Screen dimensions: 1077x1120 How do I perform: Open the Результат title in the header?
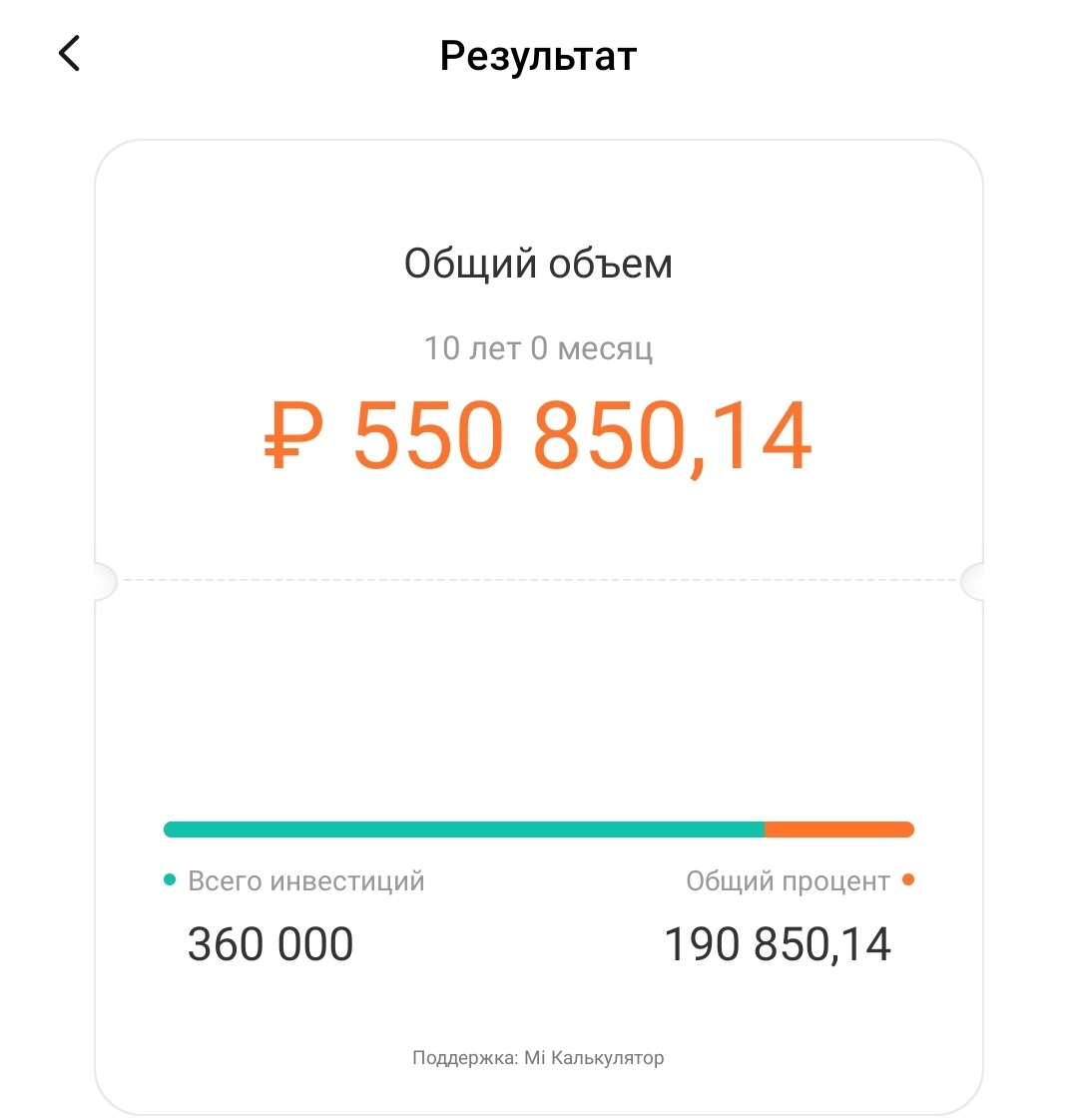[537, 55]
